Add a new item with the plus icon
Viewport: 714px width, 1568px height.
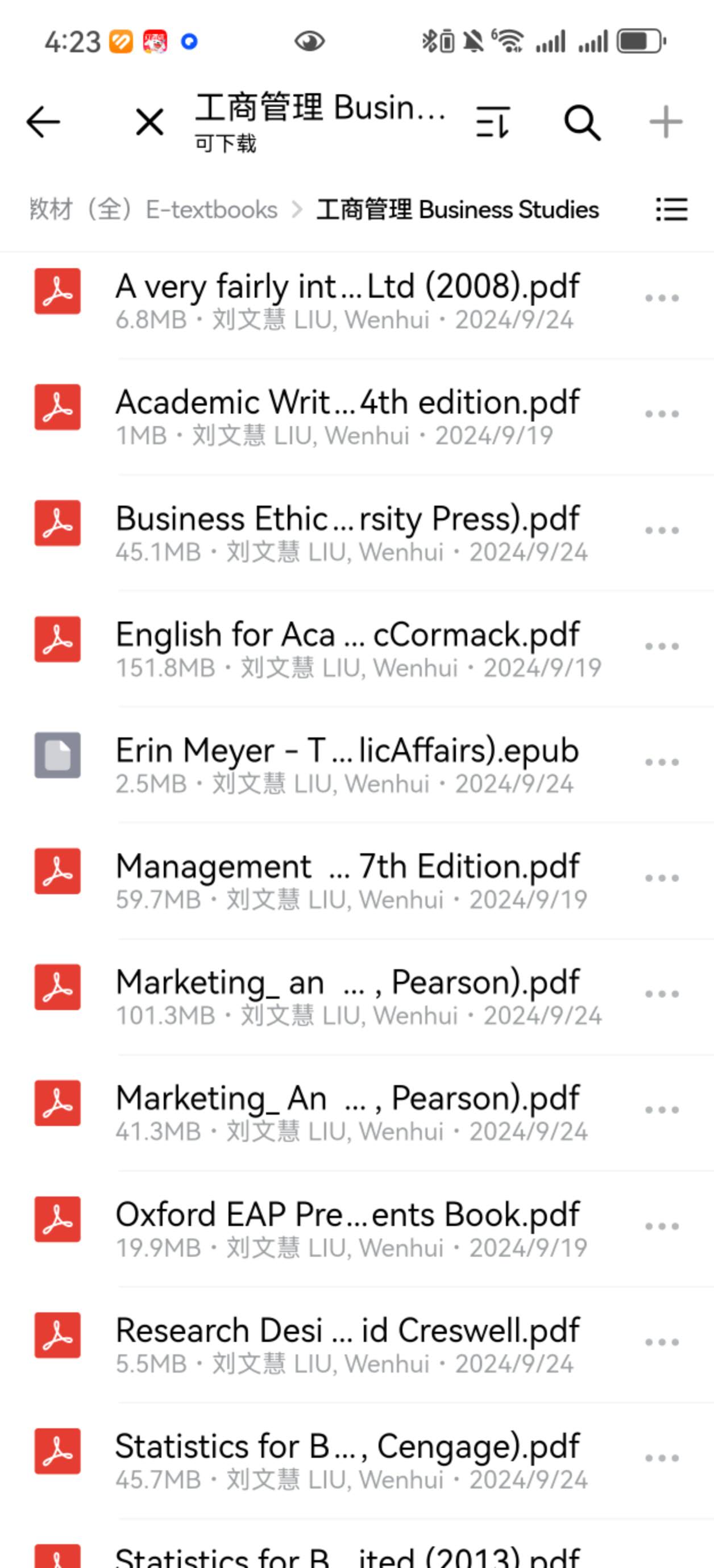click(x=665, y=122)
